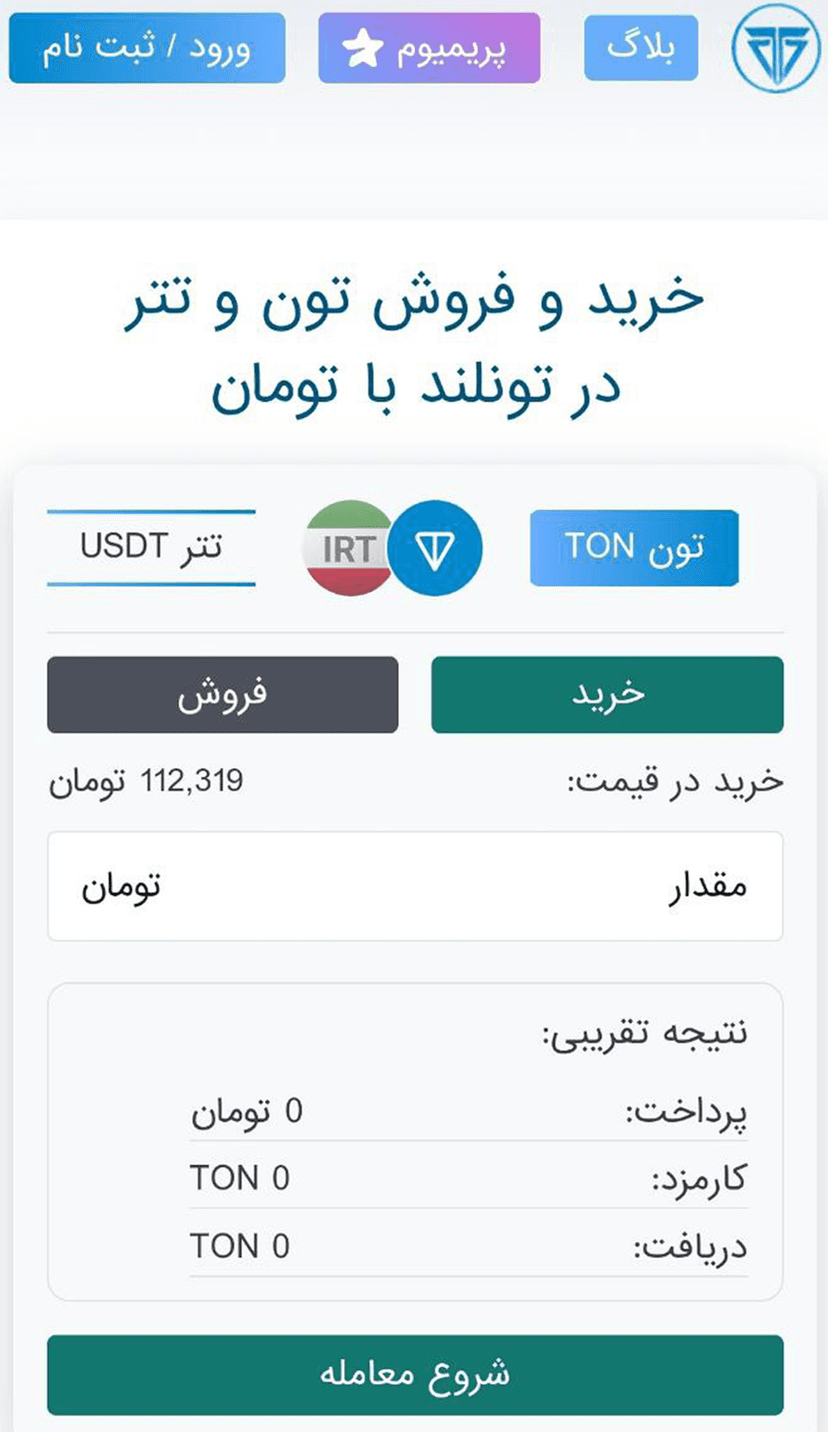
Task: Open the پریمیوم premium page
Action: pos(429,47)
